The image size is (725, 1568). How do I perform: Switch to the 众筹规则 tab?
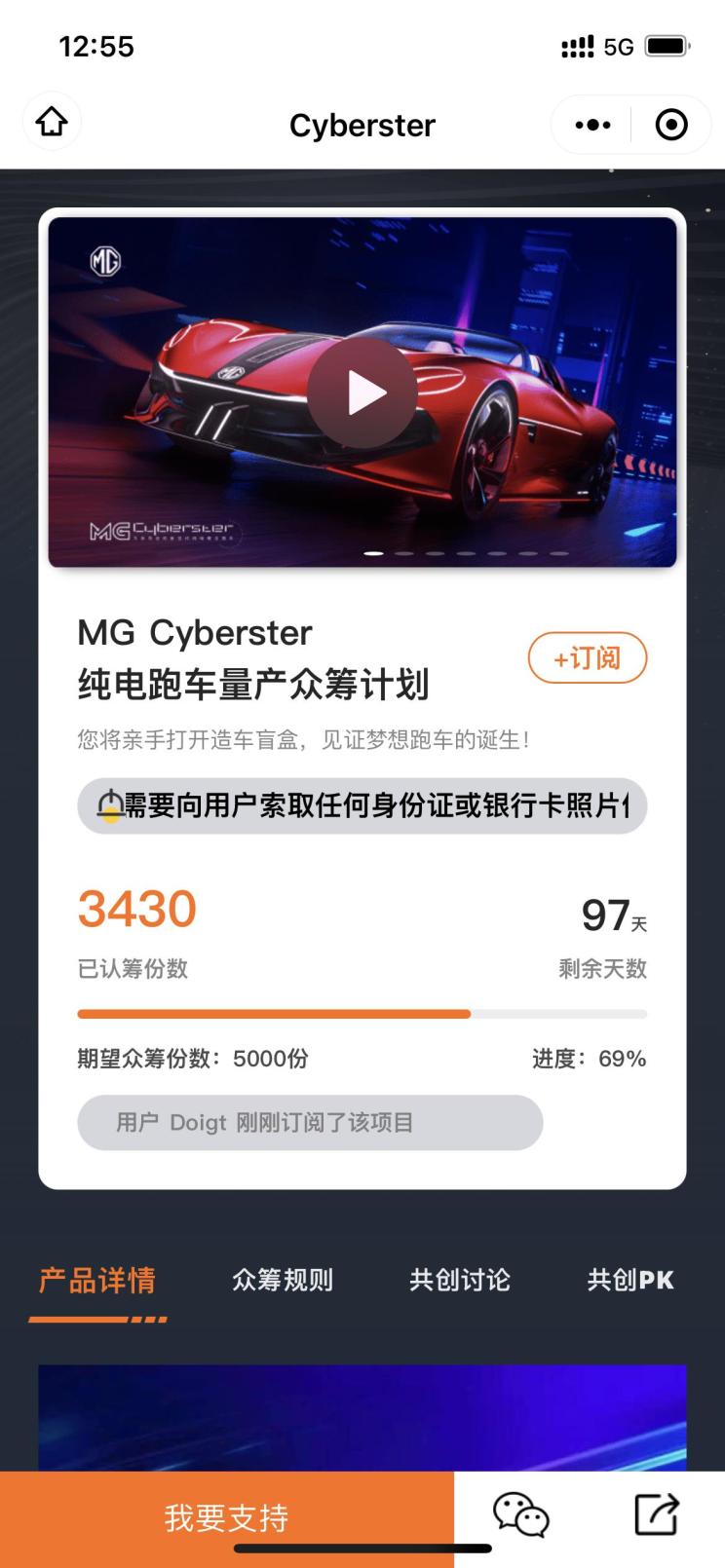click(x=283, y=1280)
